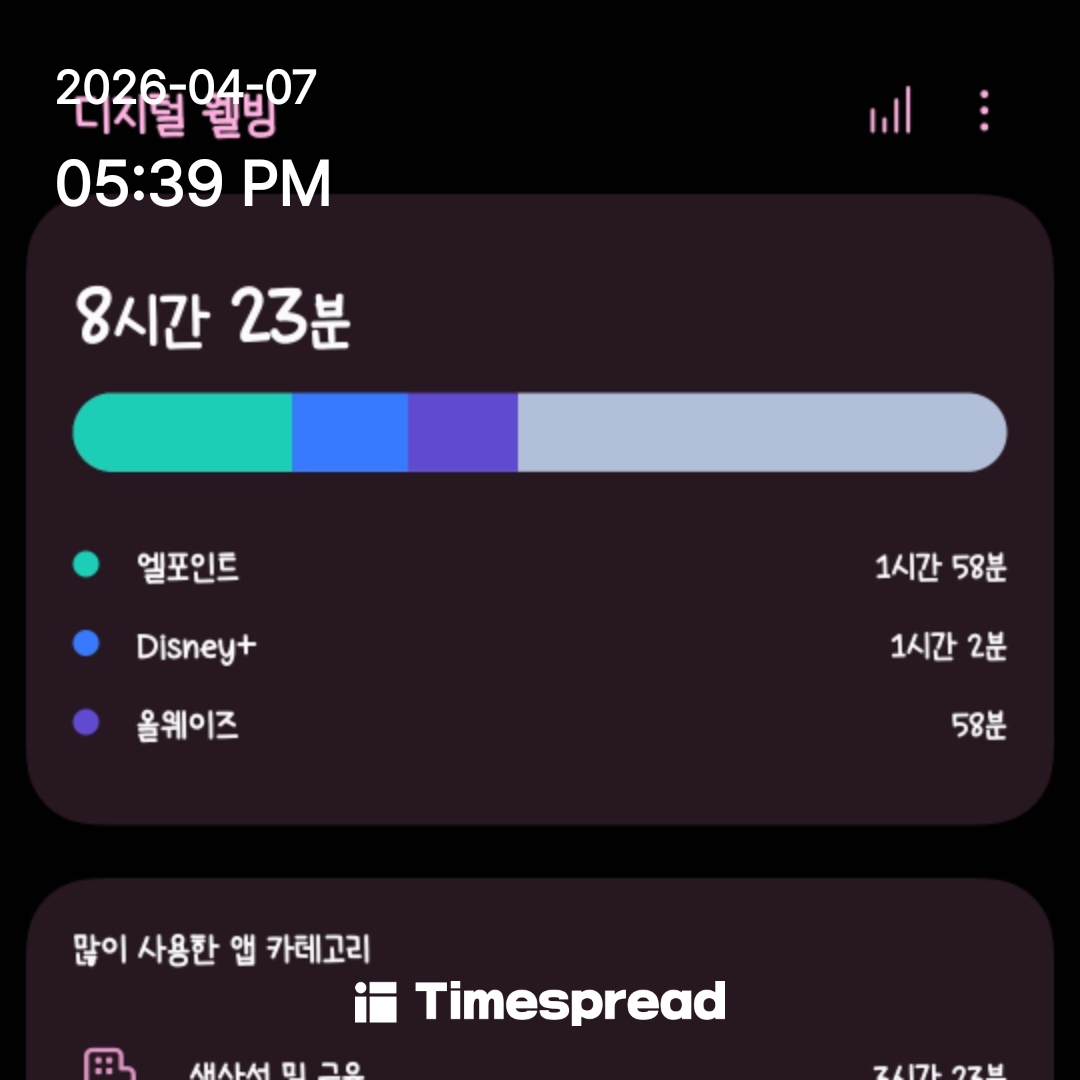Open the weekly usage chart icon
1080x1080 pixels.
(x=890, y=111)
